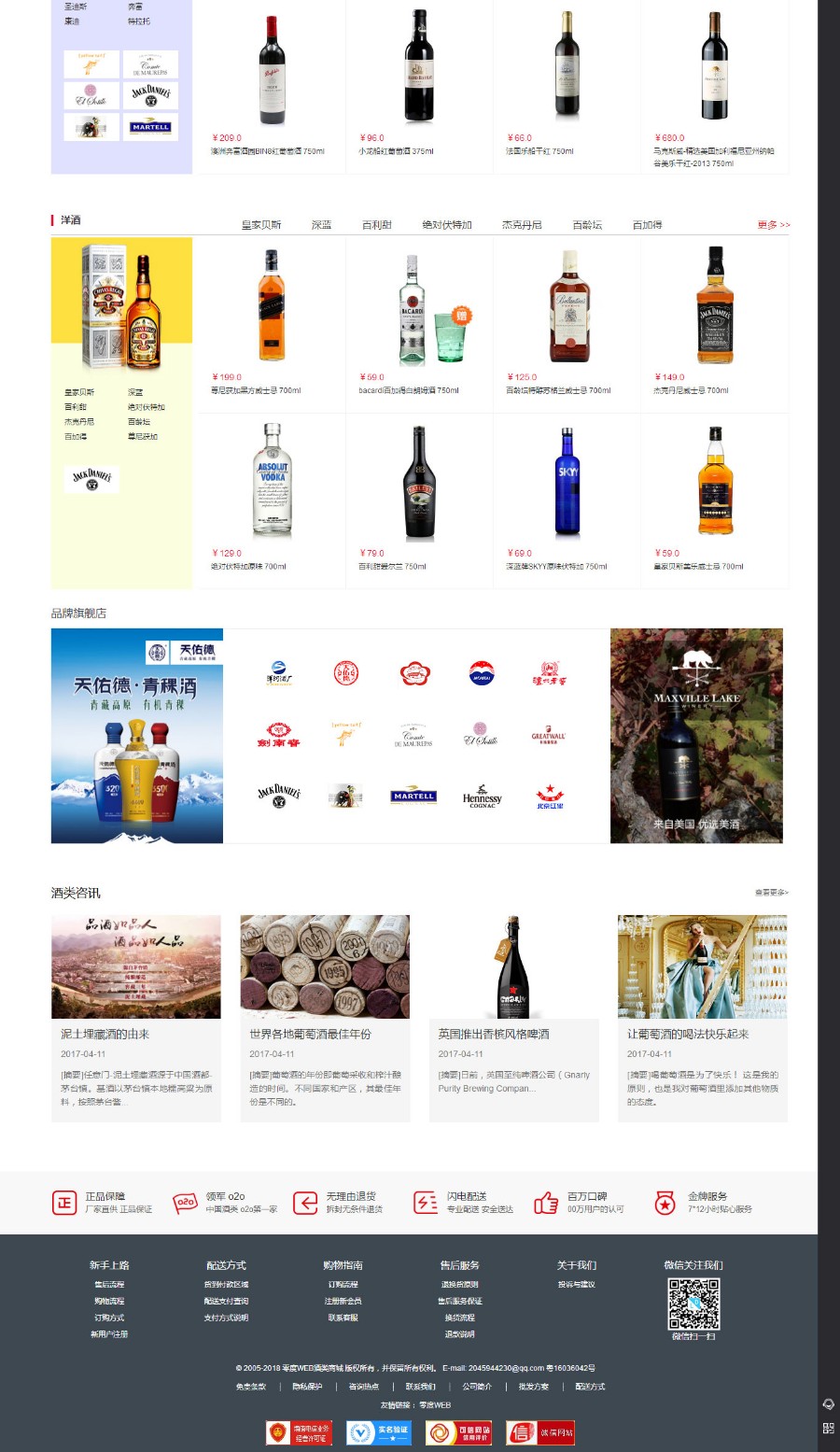Image resolution: width=840 pixels, height=1452 pixels.
Task: Click the 天佑德青稞酒 promotional banner
Action: coord(137,735)
